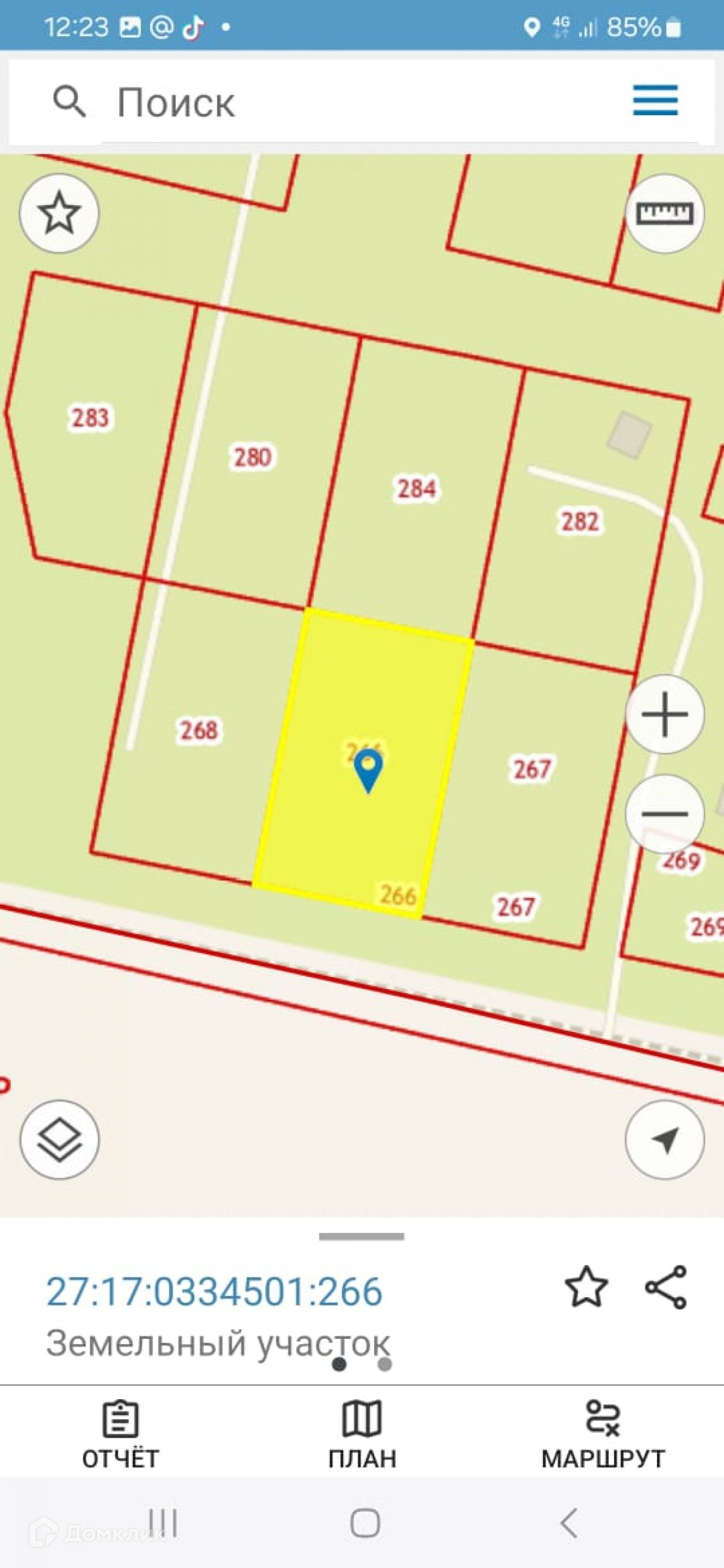Open the map layers selector
Image resolution: width=724 pixels, height=1568 pixels.
click(x=59, y=1139)
